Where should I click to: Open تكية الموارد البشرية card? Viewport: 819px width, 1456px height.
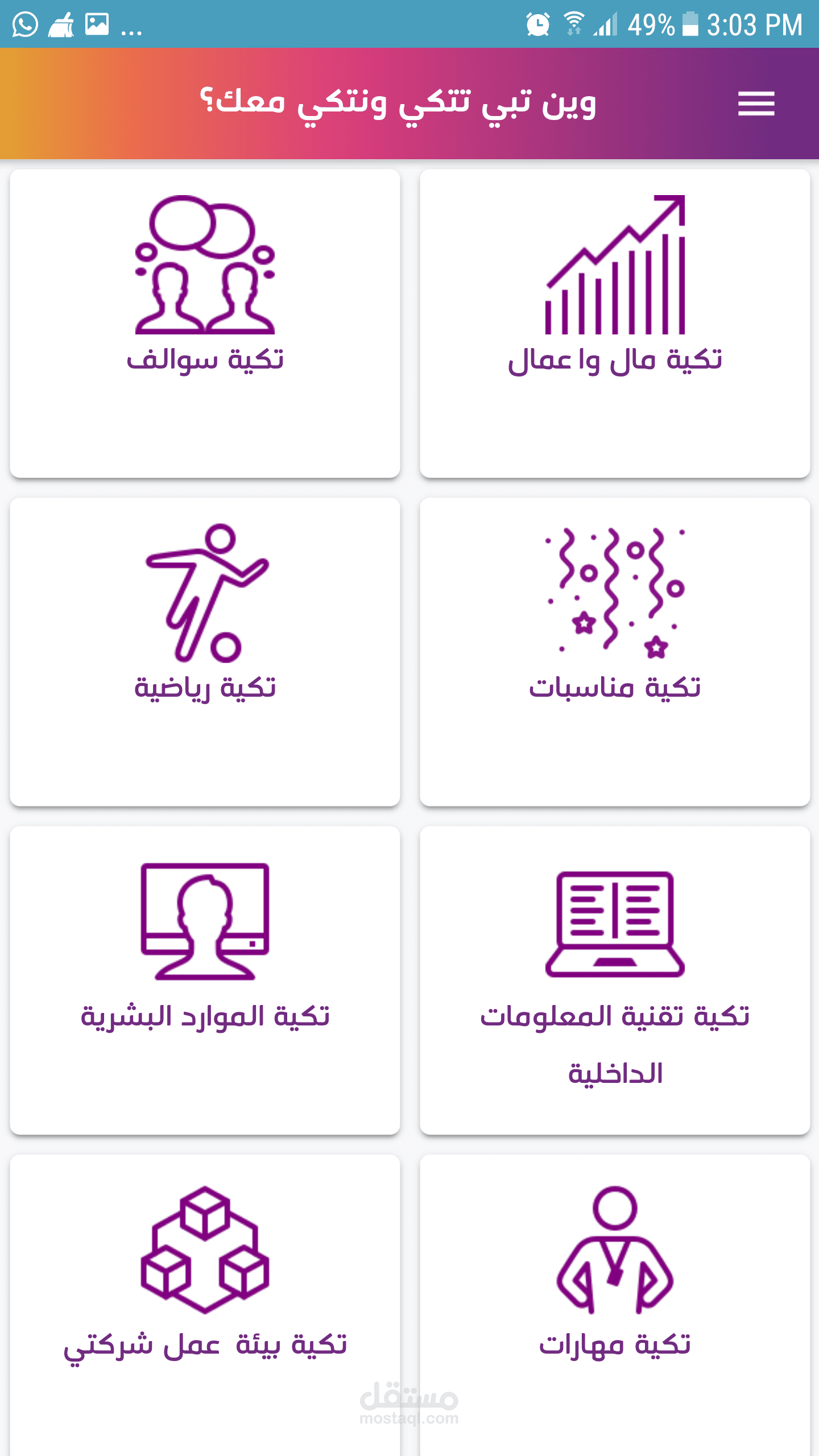click(205, 979)
